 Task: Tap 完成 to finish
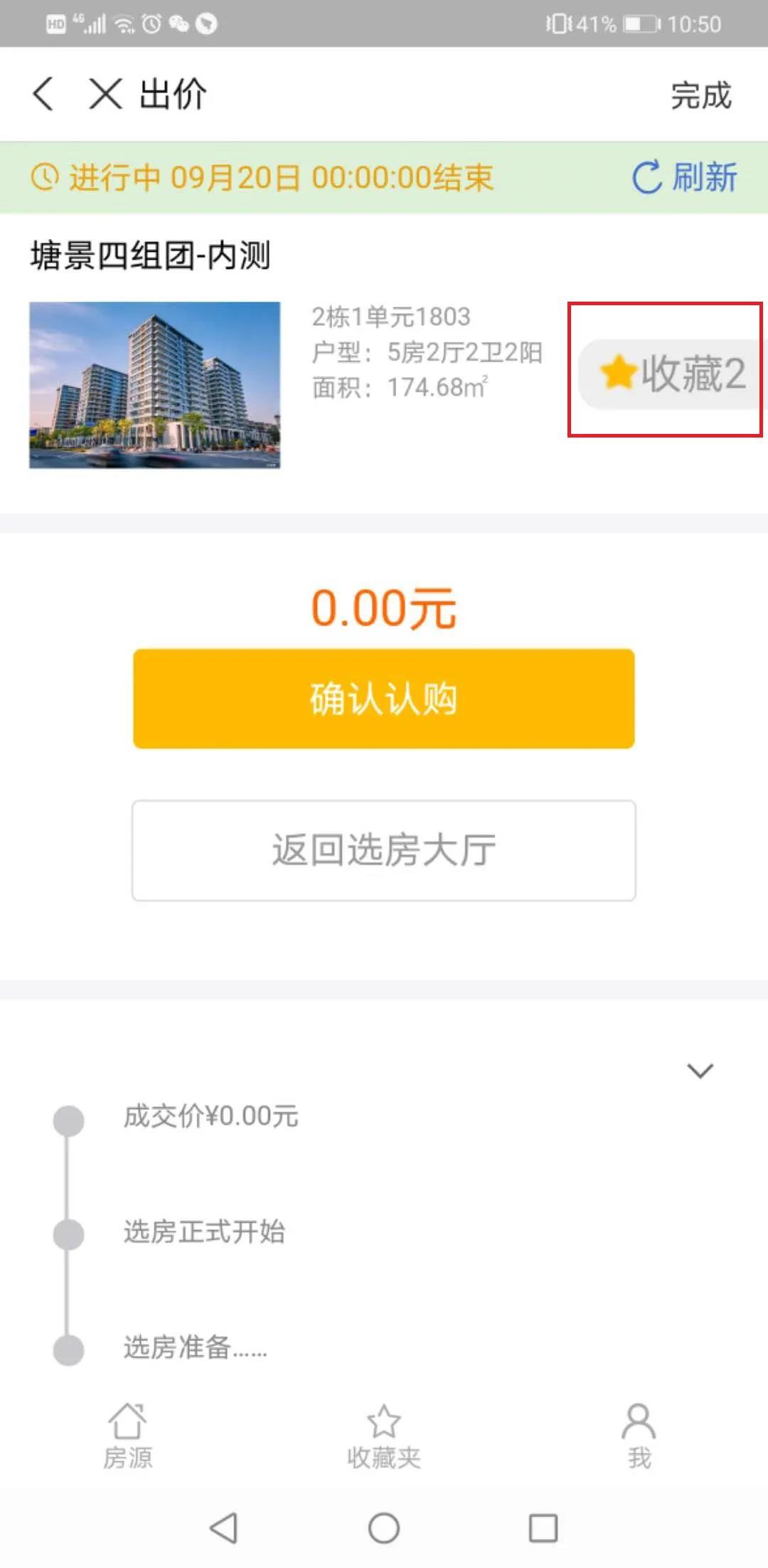[x=700, y=95]
